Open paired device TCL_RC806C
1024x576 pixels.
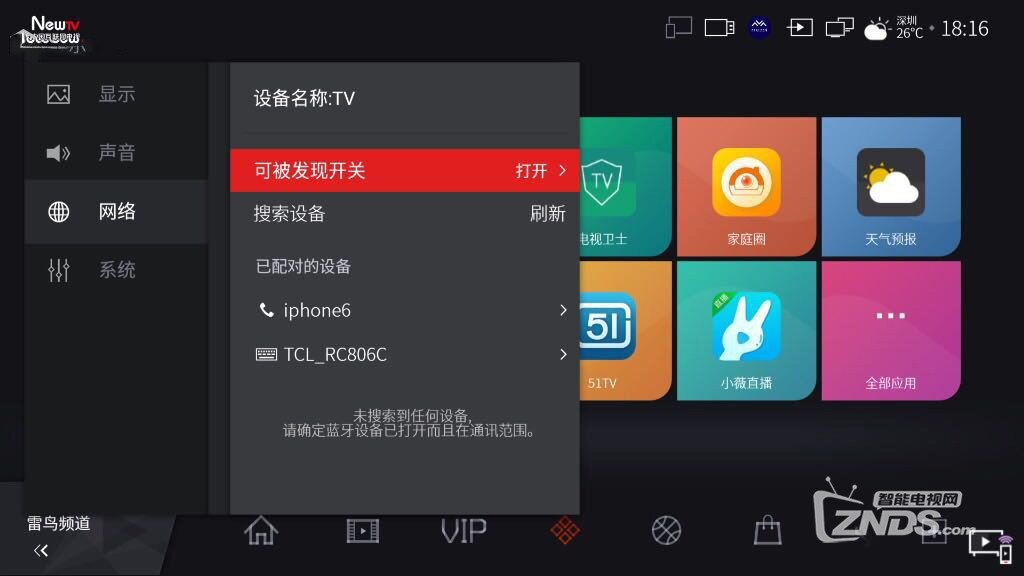tap(404, 355)
